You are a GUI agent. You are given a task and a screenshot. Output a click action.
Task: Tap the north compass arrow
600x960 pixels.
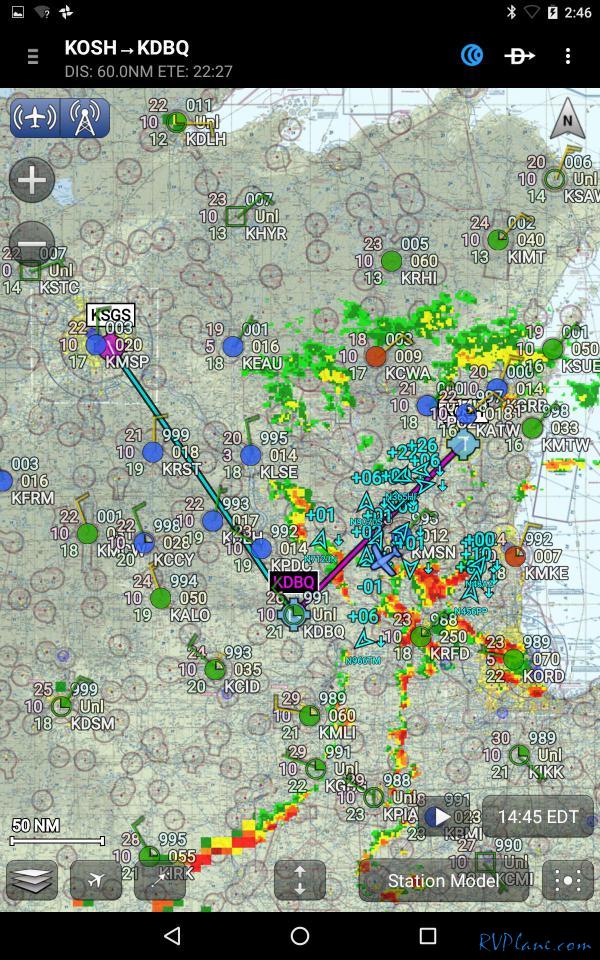568,119
